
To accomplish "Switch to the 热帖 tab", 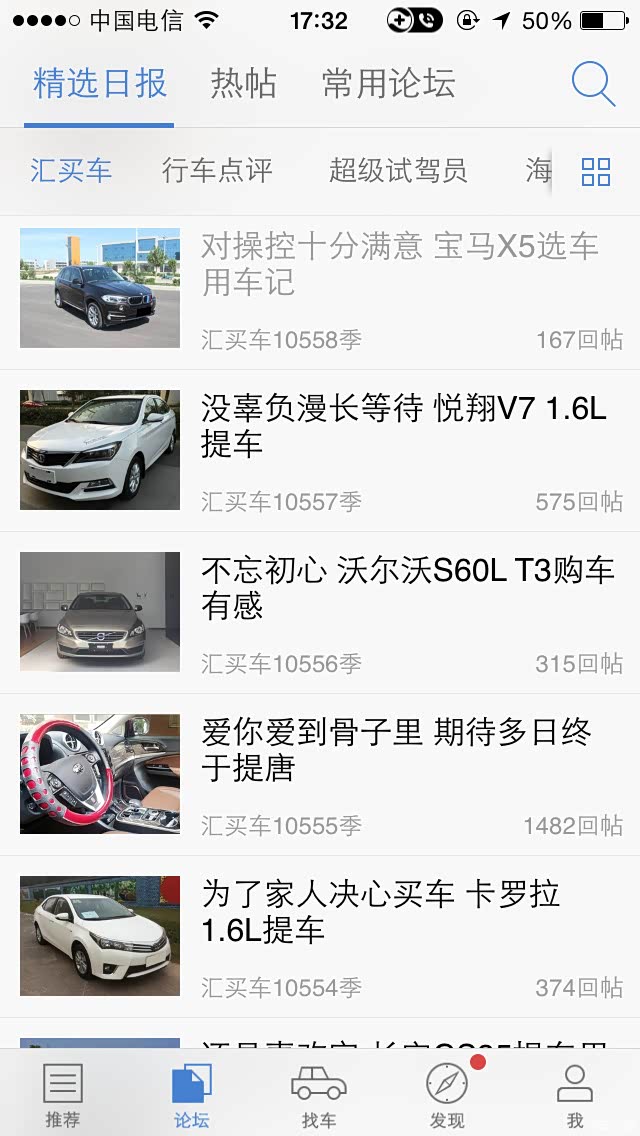I will click(243, 84).
